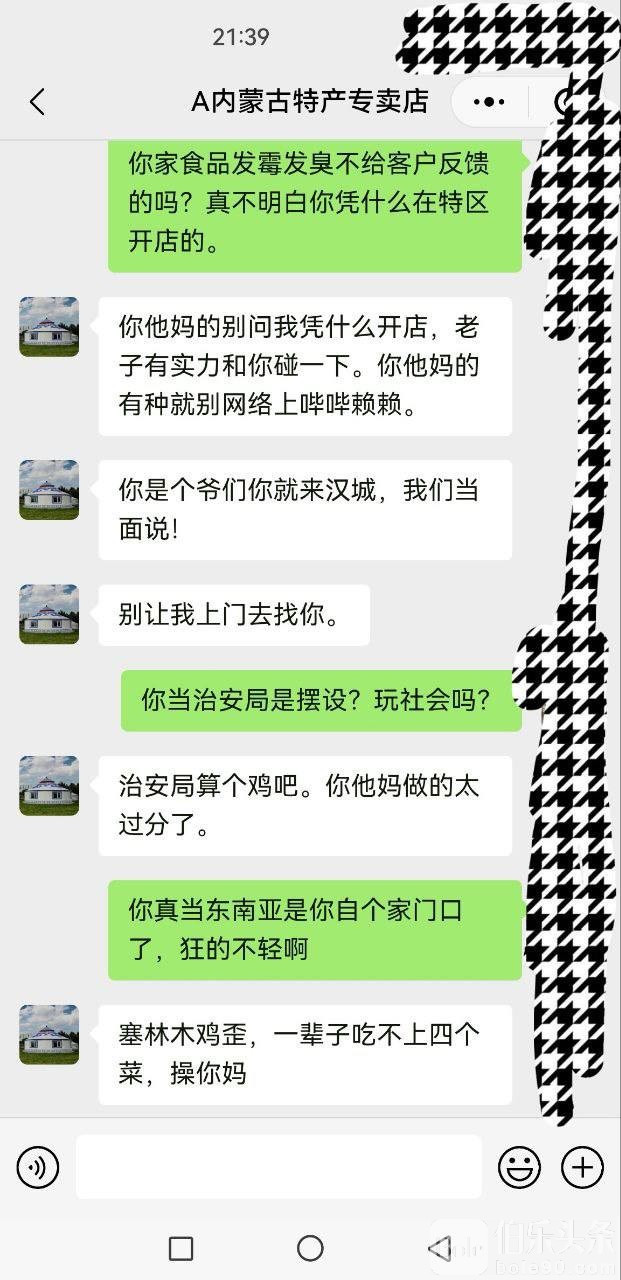Image resolution: width=621 pixels, height=1280 pixels.
Task: Tap the message text input field
Action: tap(278, 1167)
